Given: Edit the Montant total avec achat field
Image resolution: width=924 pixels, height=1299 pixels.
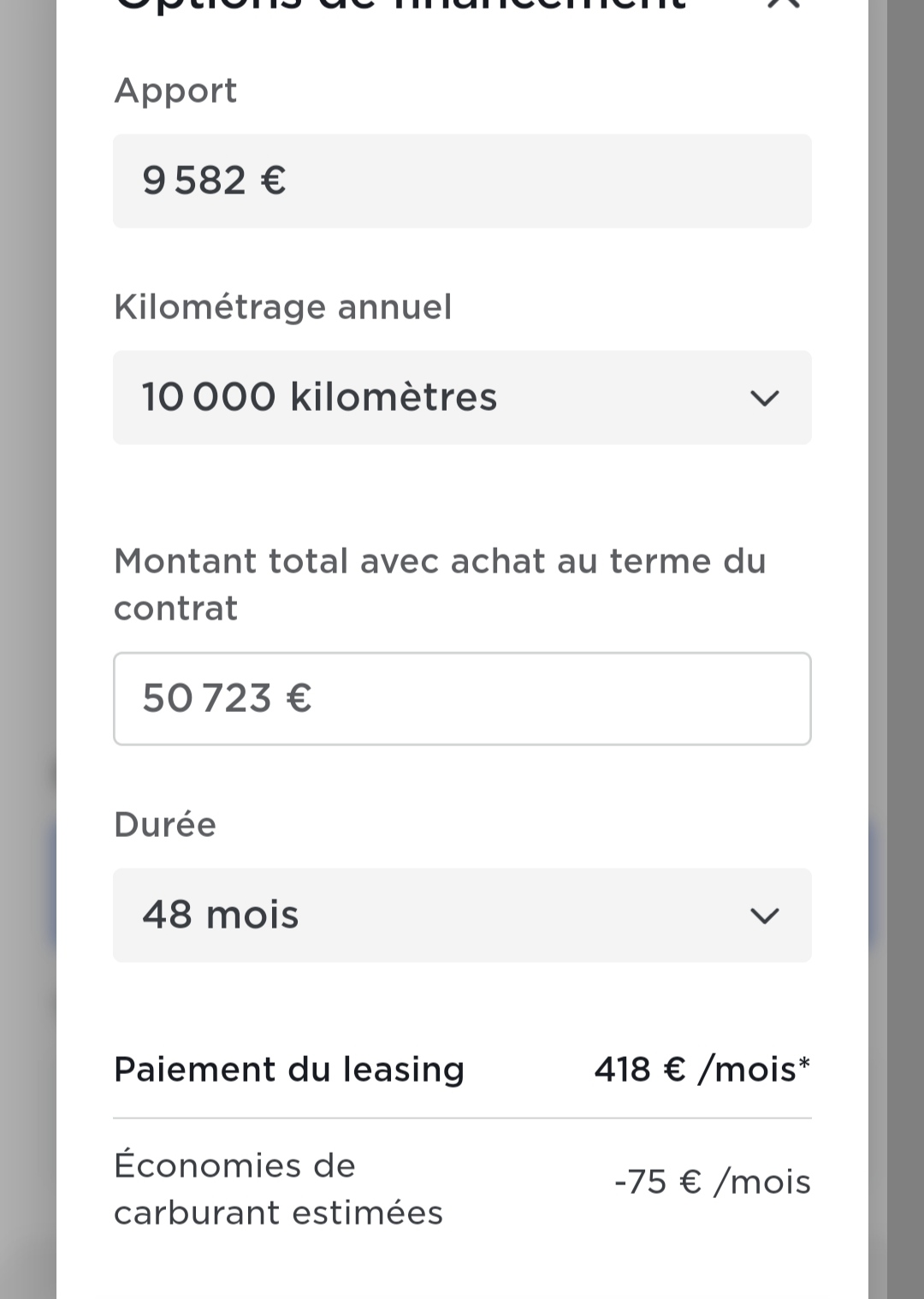Looking at the screenshot, I should pyautogui.click(x=462, y=698).
